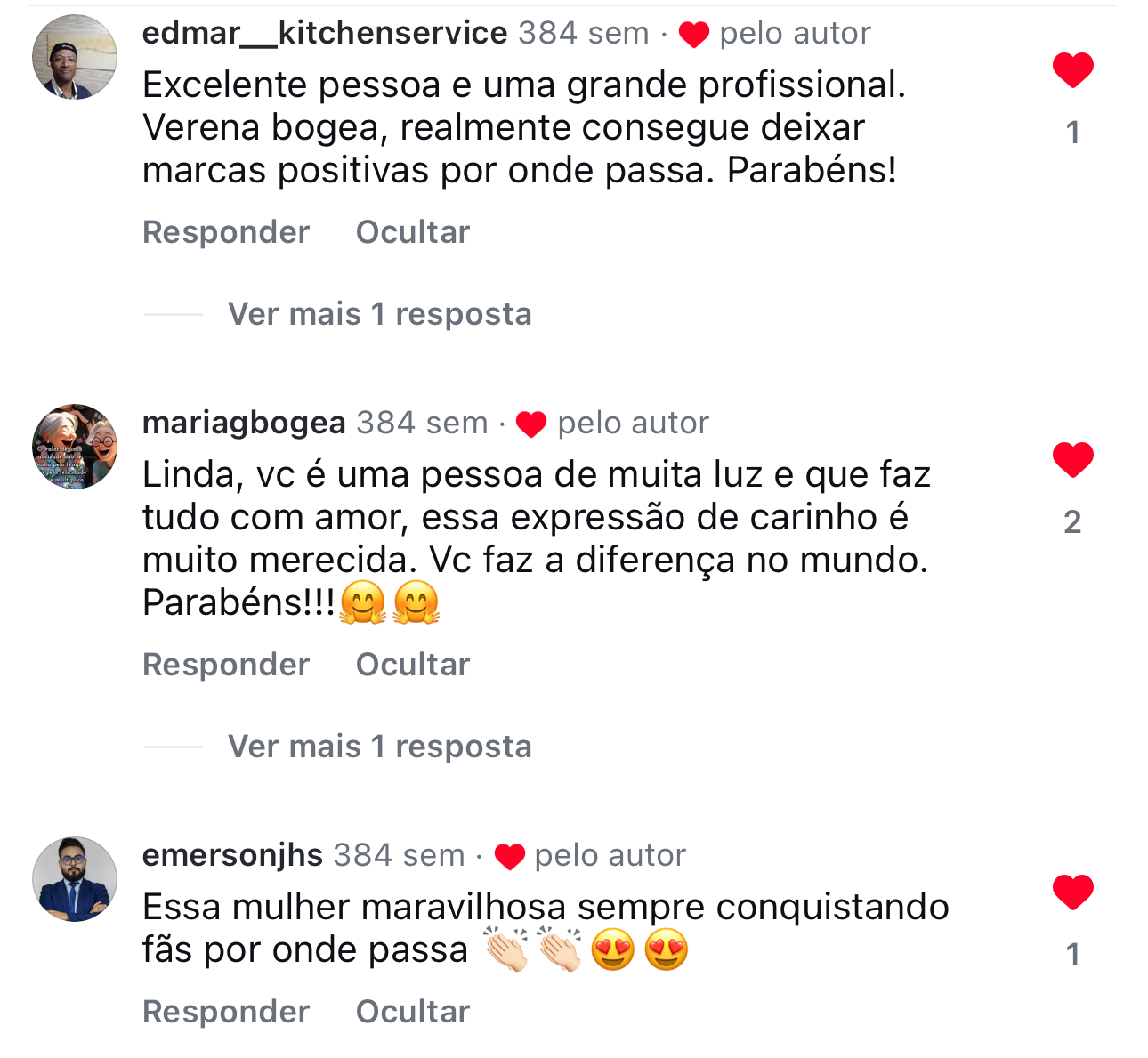Open emersonjhs's profile avatar
The width and height of the screenshot is (1148, 1058).
75,879
